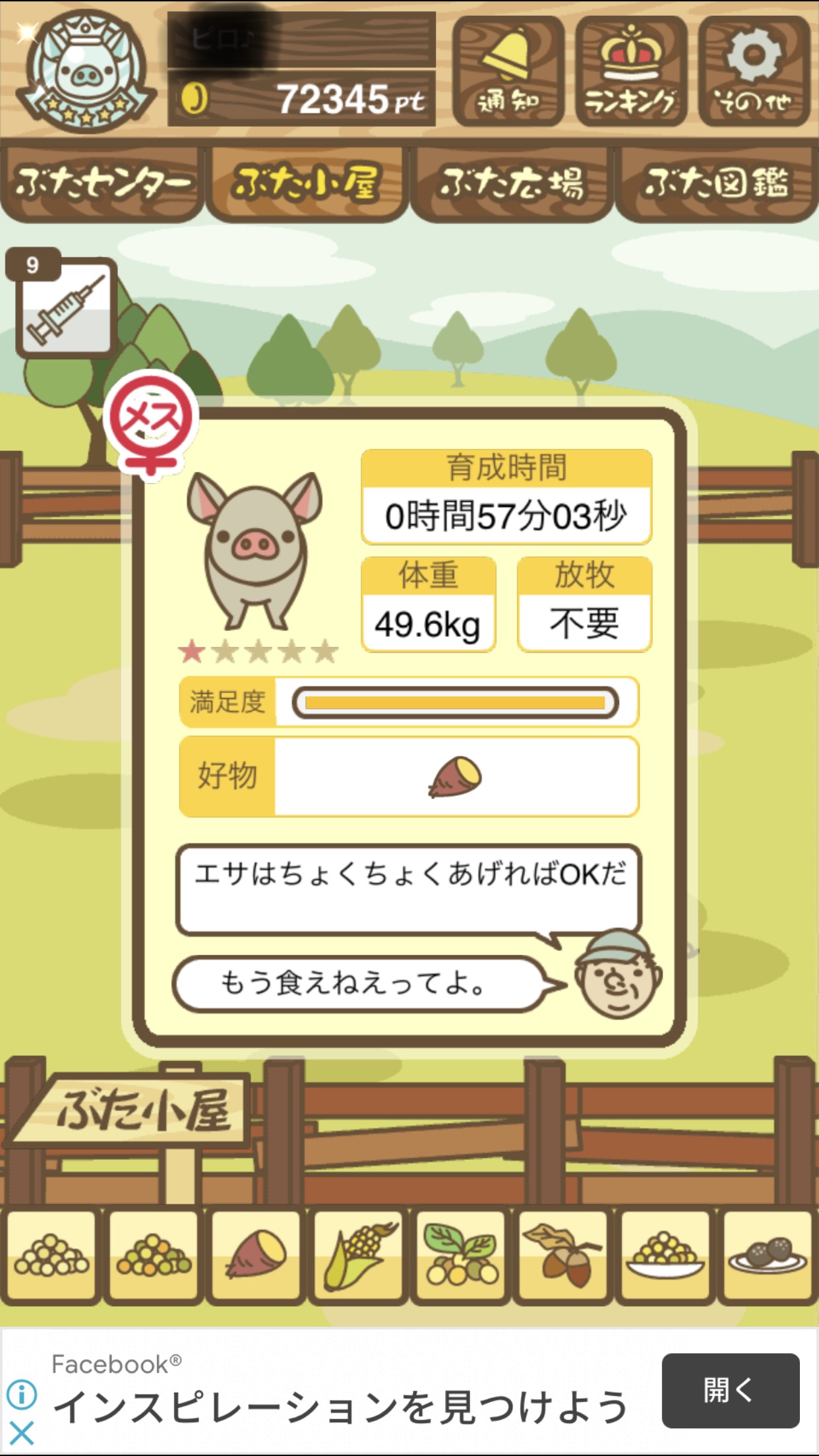Select the white beans feed
This screenshot has height=1456, width=819.
[51, 1257]
